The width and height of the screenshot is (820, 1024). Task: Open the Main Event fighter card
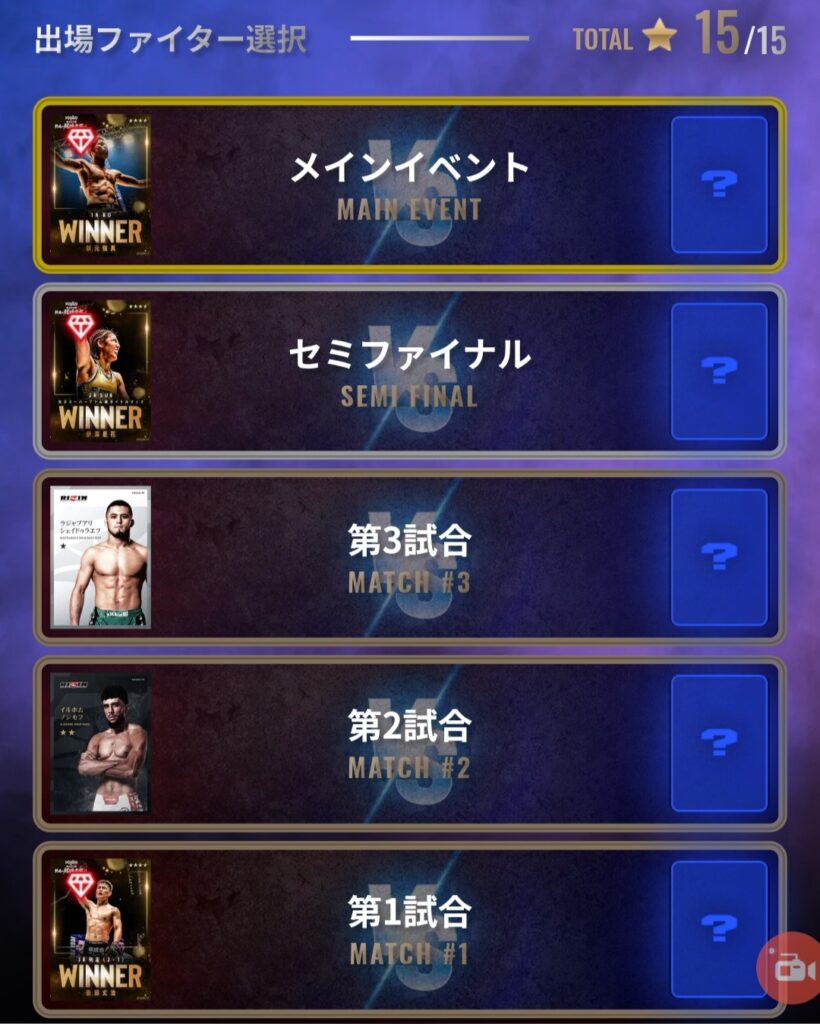click(x=100, y=184)
